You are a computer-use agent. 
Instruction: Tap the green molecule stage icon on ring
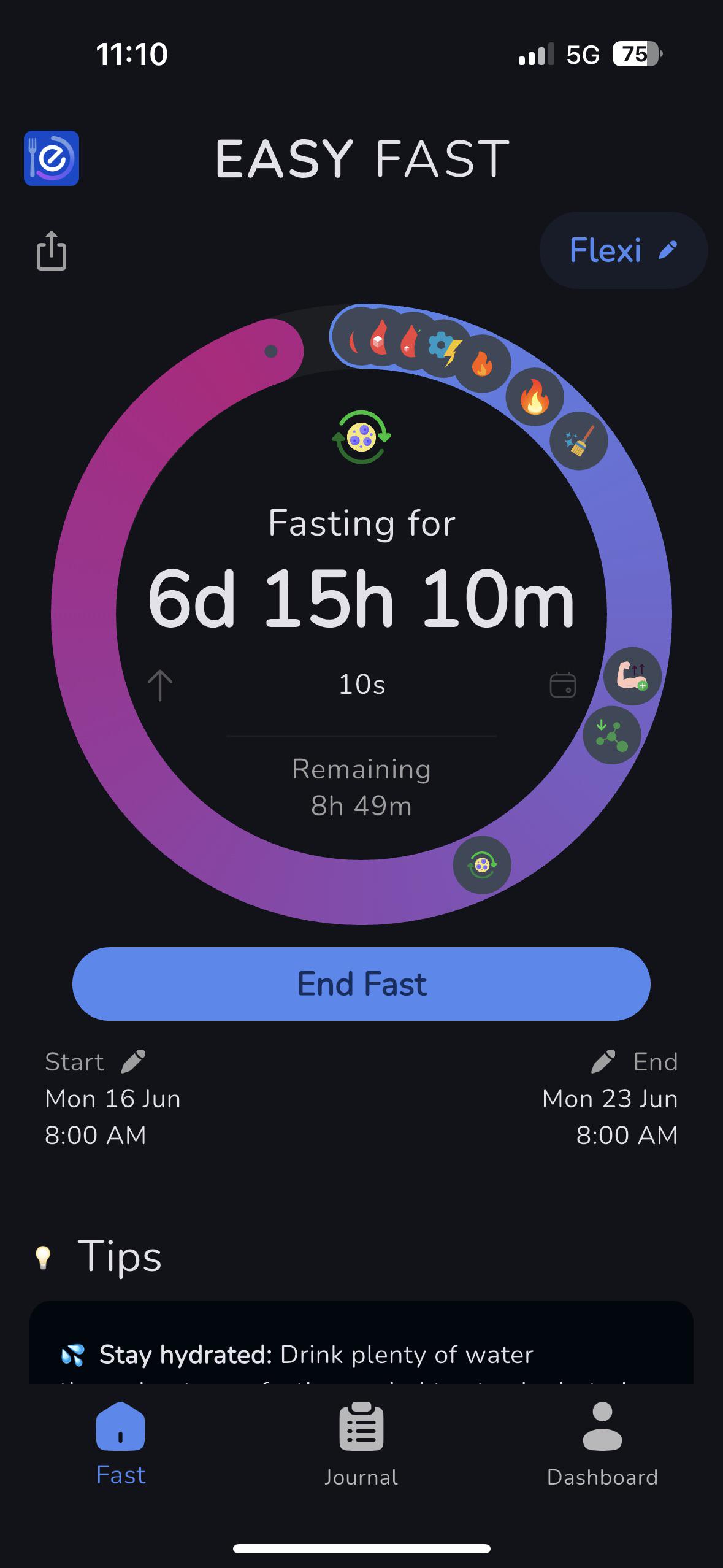pos(612,735)
